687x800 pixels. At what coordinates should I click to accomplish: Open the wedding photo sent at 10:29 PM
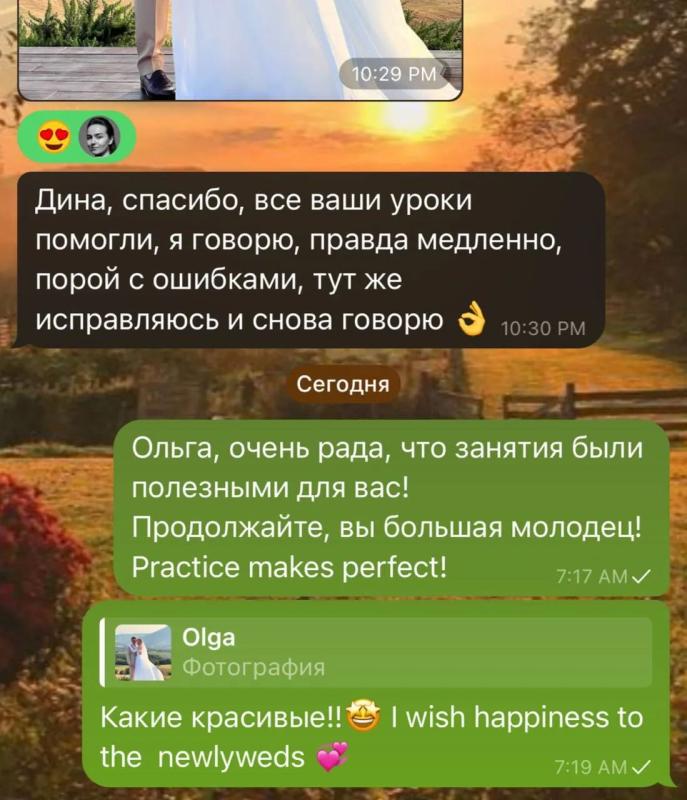pos(240,49)
